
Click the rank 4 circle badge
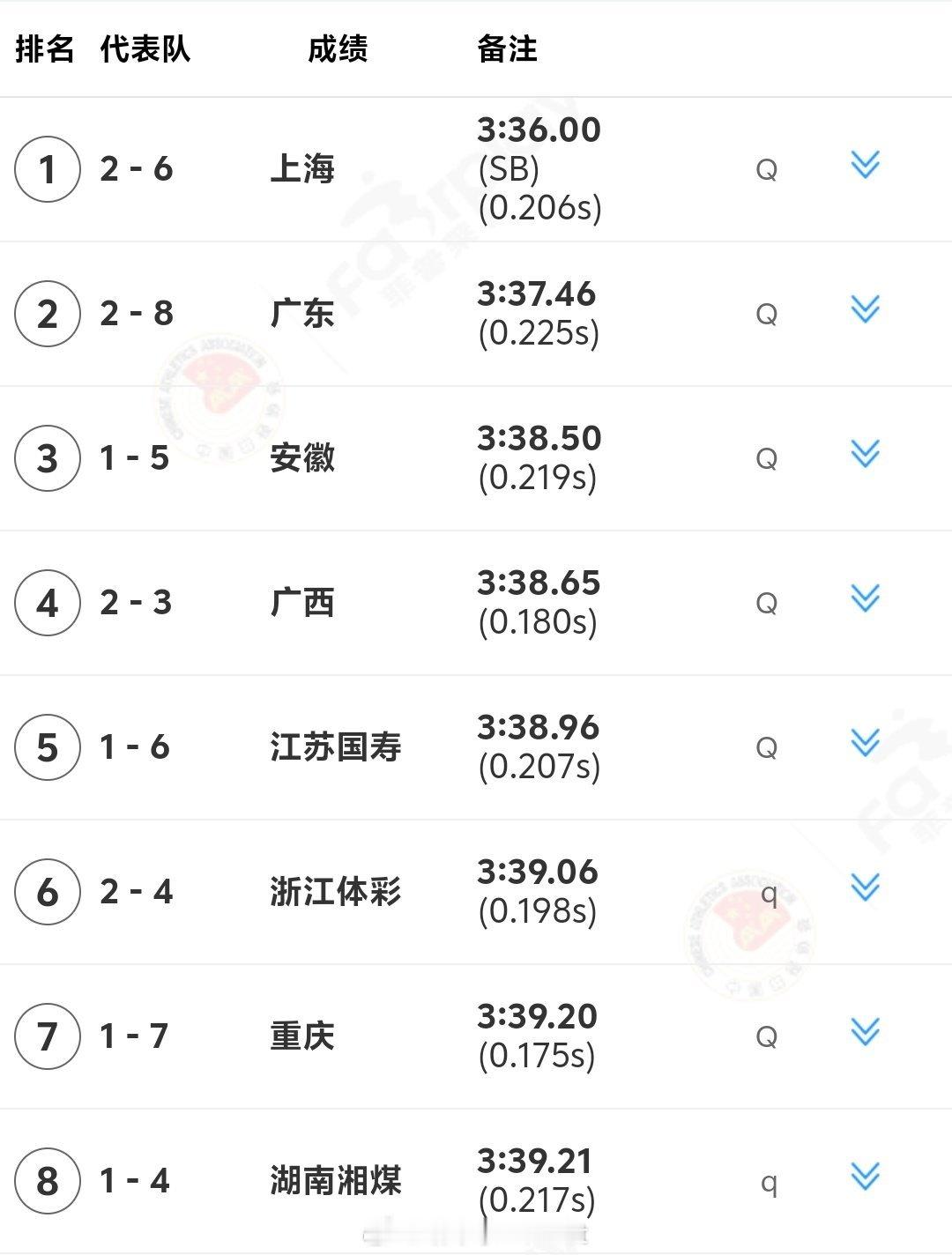[48, 603]
